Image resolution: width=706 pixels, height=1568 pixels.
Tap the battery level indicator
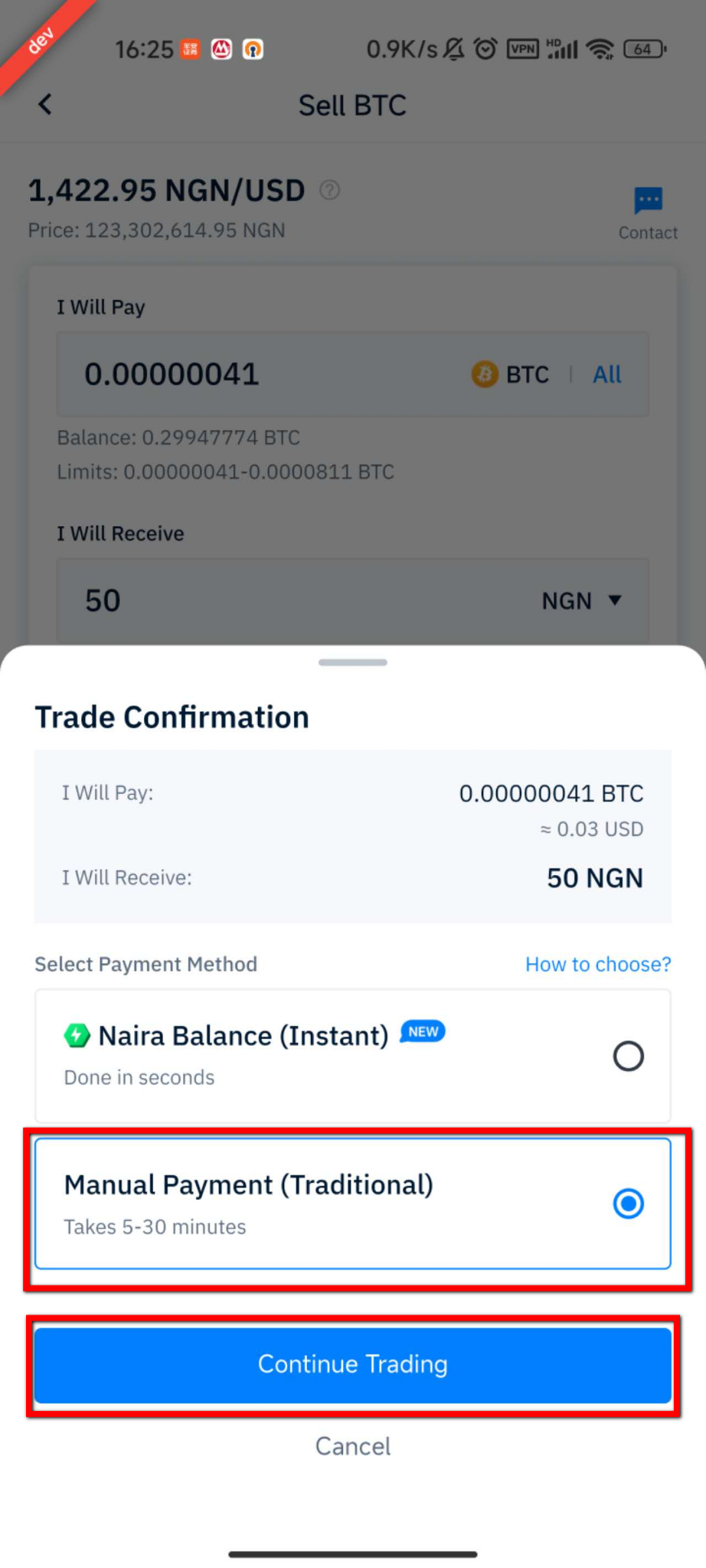[644, 49]
